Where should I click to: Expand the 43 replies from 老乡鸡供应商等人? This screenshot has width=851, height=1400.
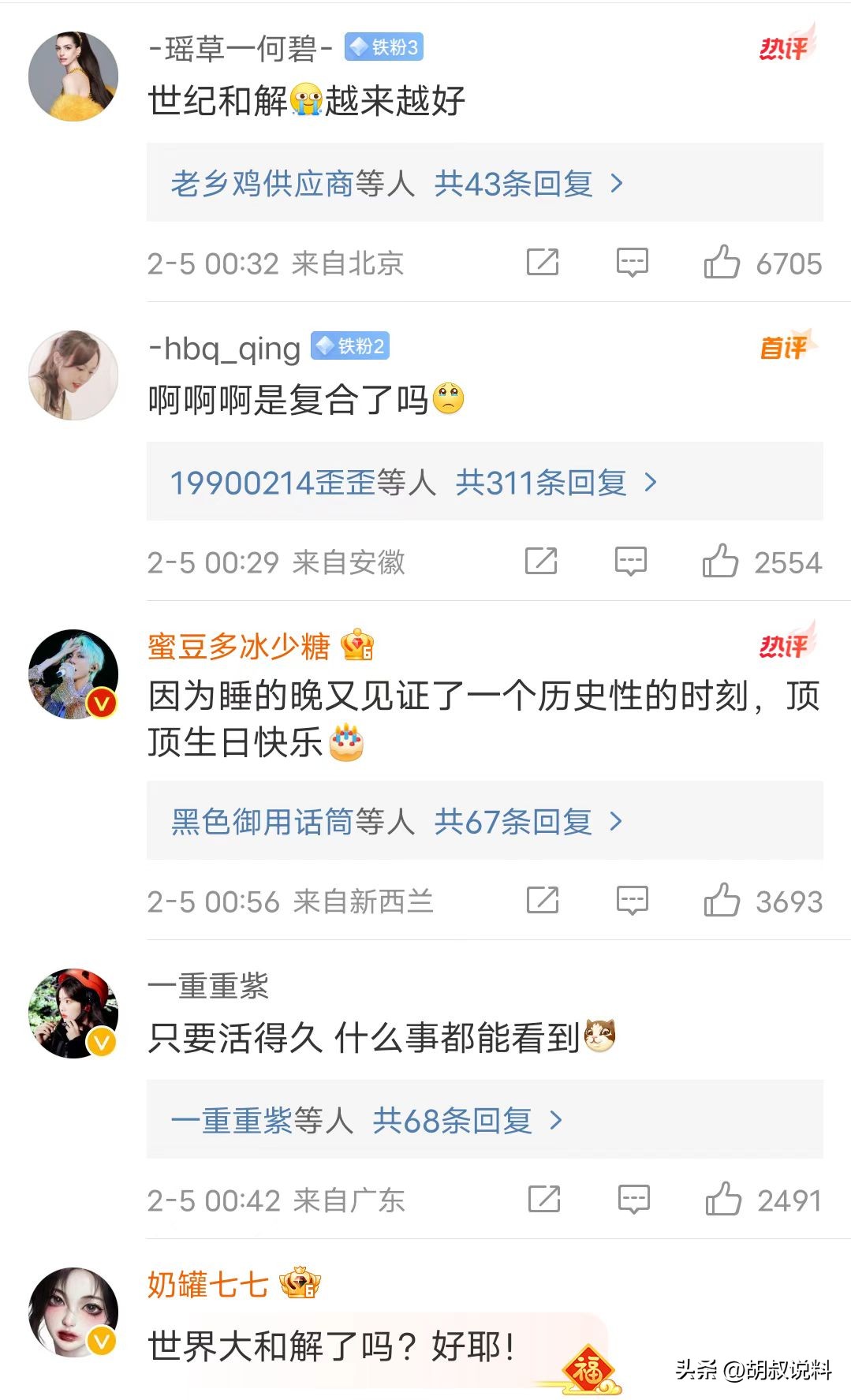(397, 184)
